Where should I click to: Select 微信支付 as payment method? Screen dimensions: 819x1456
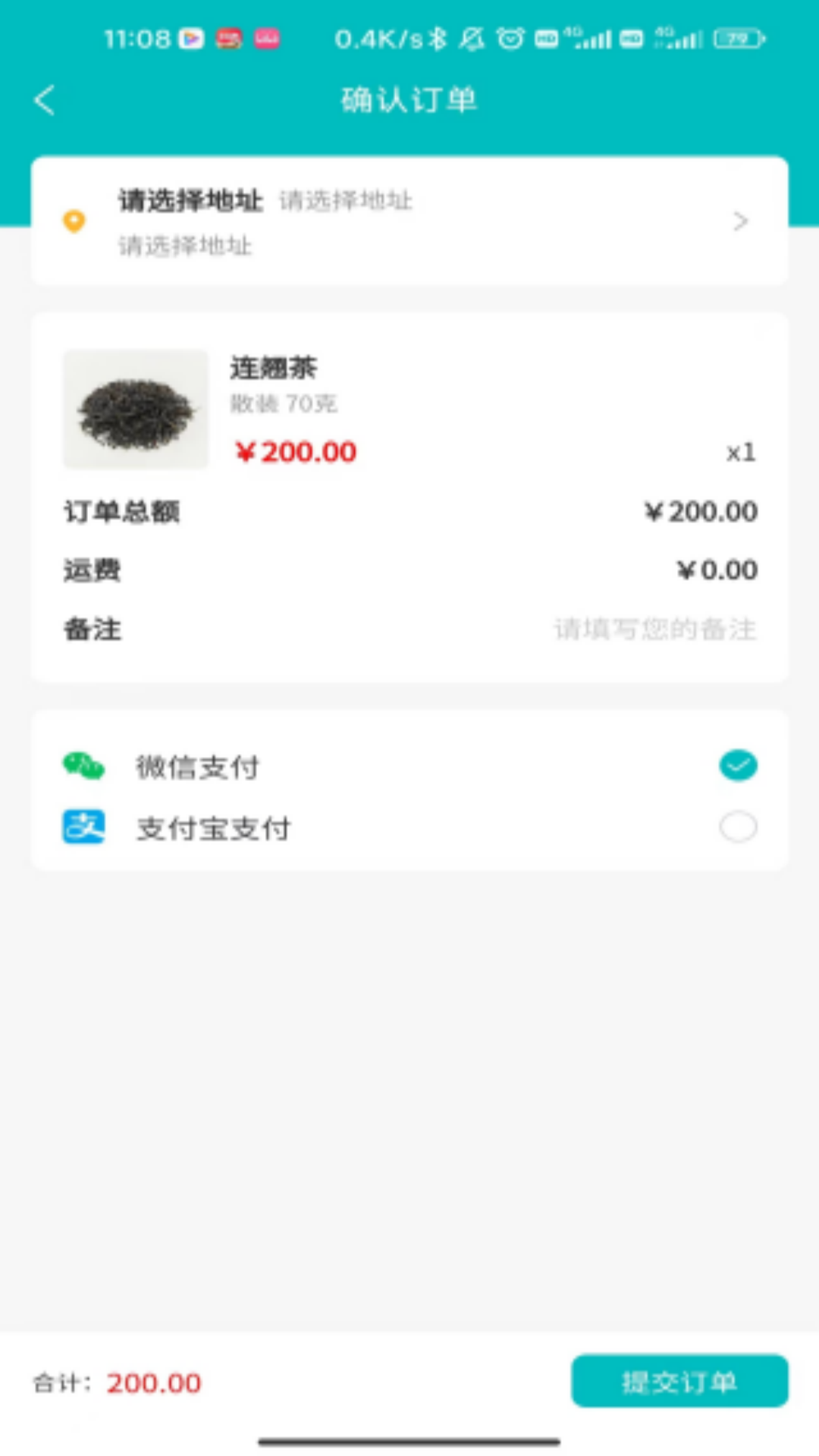click(x=199, y=767)
